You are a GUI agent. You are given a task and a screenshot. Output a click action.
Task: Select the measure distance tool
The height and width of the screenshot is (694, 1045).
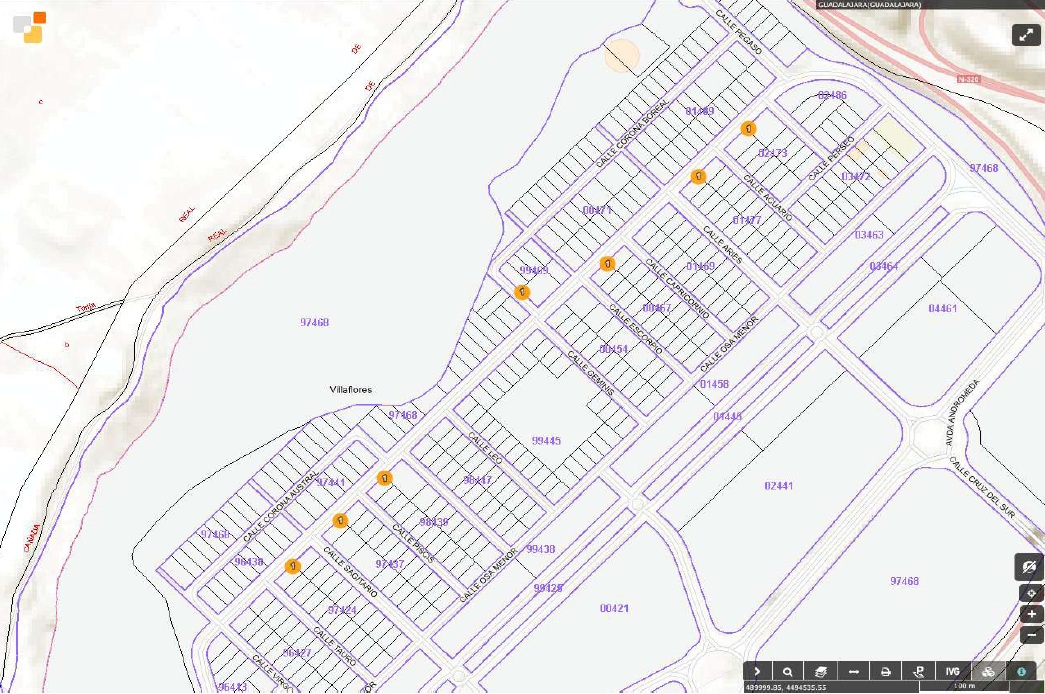(x=853, y=671)
